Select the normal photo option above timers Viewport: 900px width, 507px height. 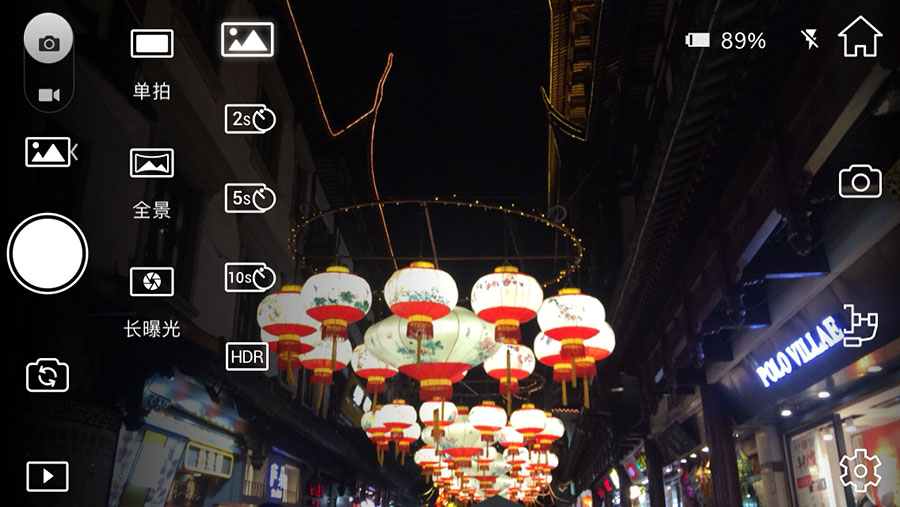(247, 40)
